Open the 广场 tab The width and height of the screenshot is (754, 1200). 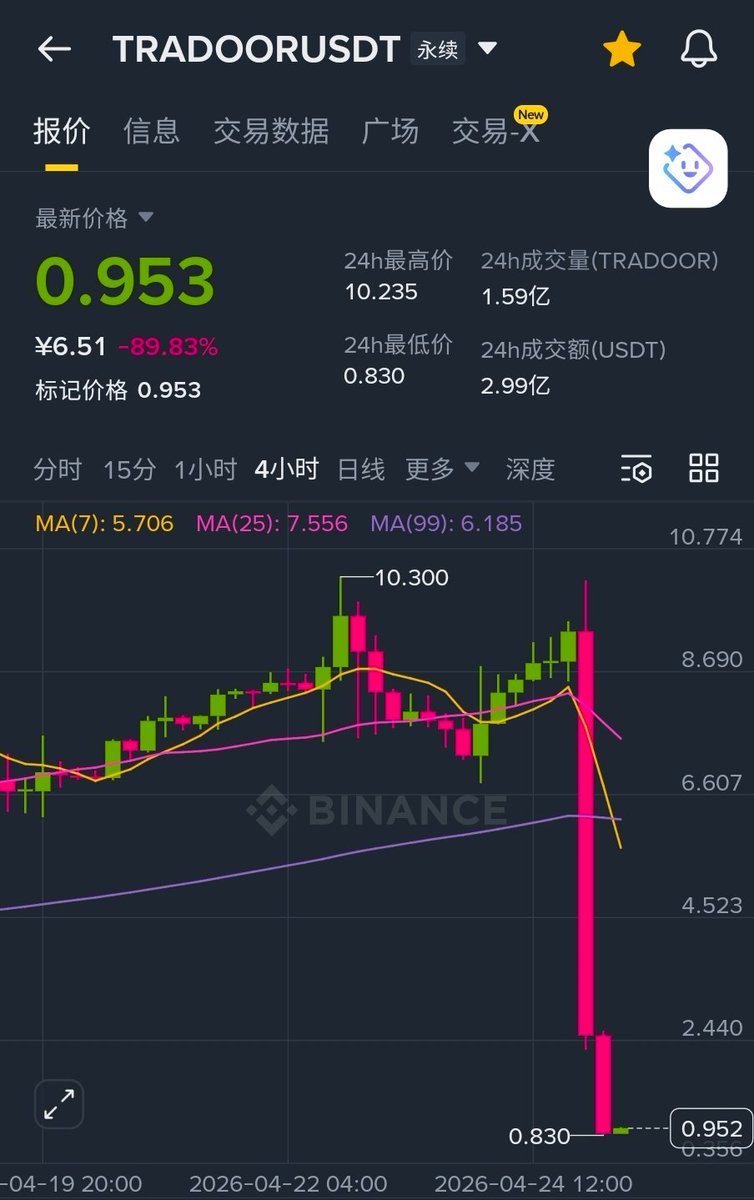(390, 131)
